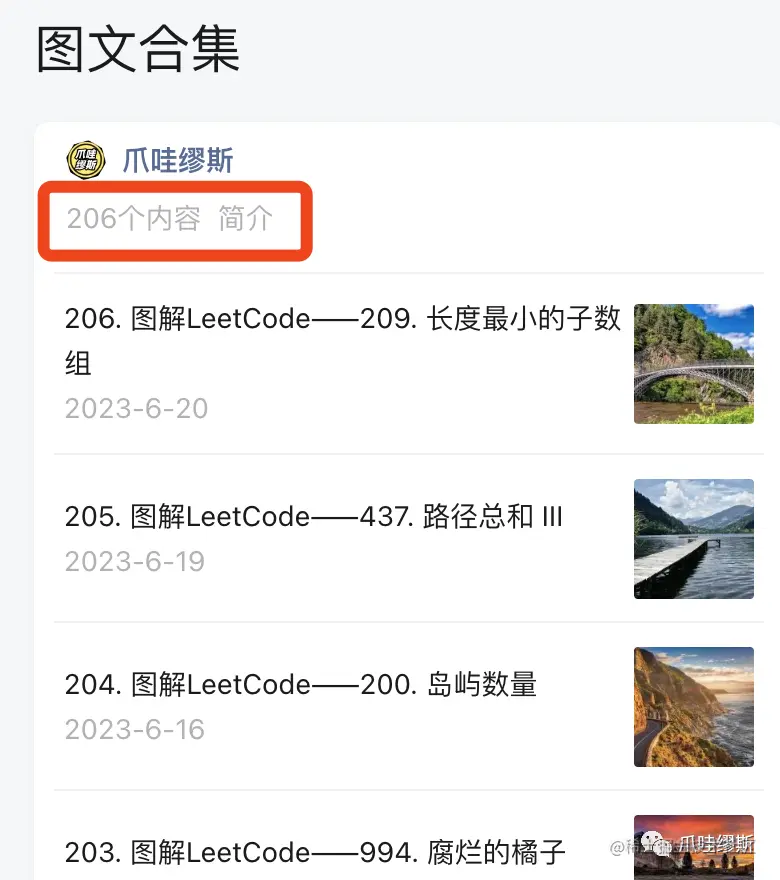Open article 205 on 路径总和 III

314,517
